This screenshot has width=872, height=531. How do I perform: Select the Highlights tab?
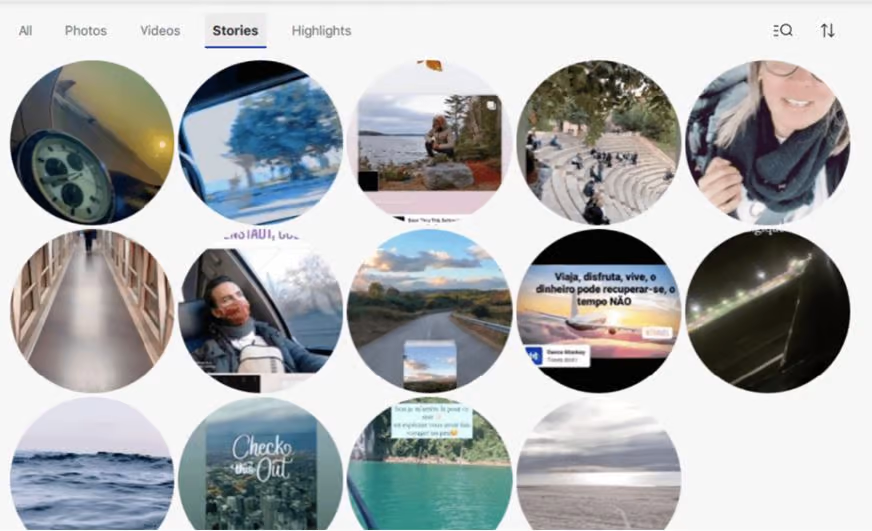coord(321,31)
